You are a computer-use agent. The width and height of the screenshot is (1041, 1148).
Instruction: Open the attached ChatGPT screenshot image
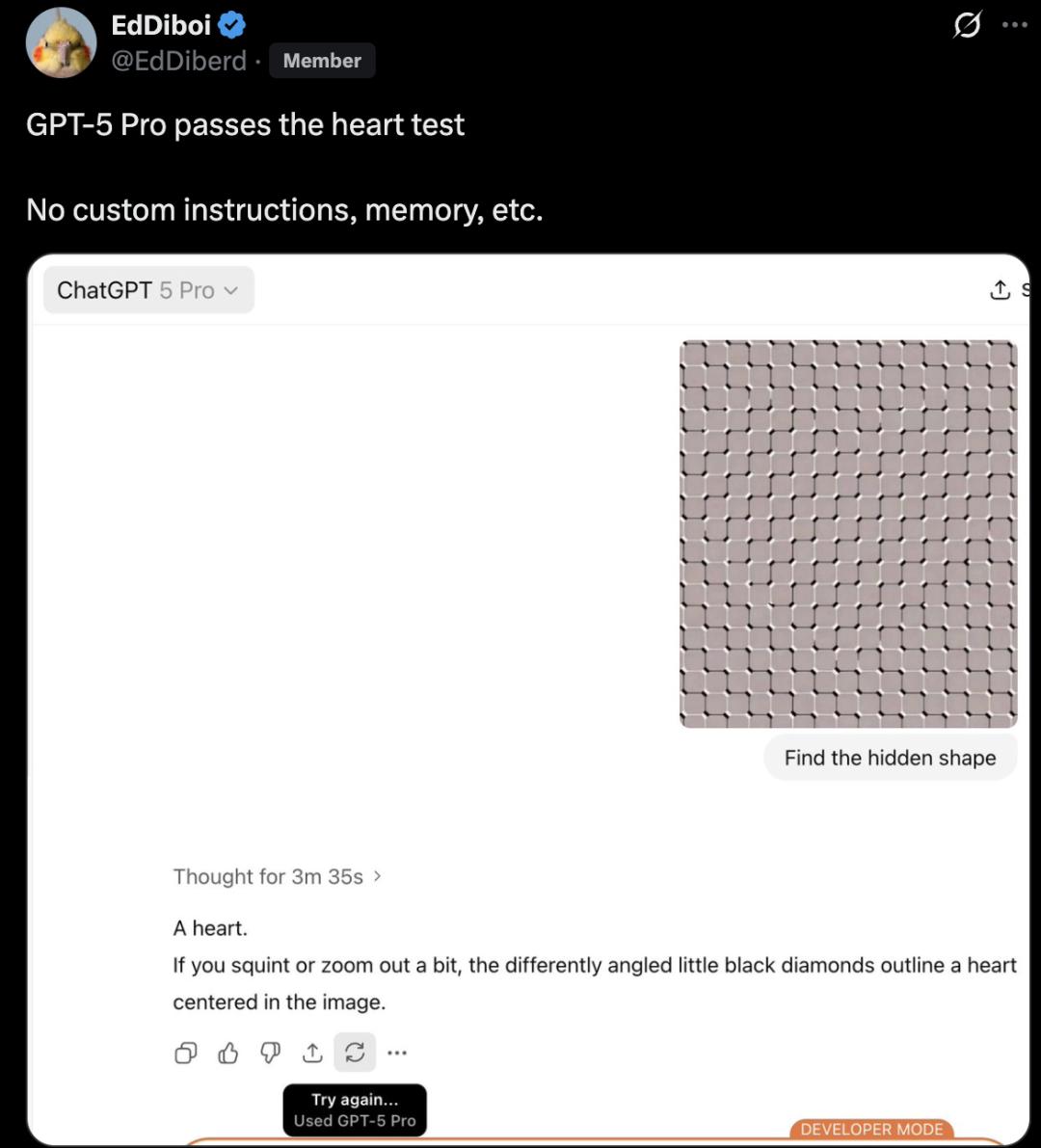[528, 699]
